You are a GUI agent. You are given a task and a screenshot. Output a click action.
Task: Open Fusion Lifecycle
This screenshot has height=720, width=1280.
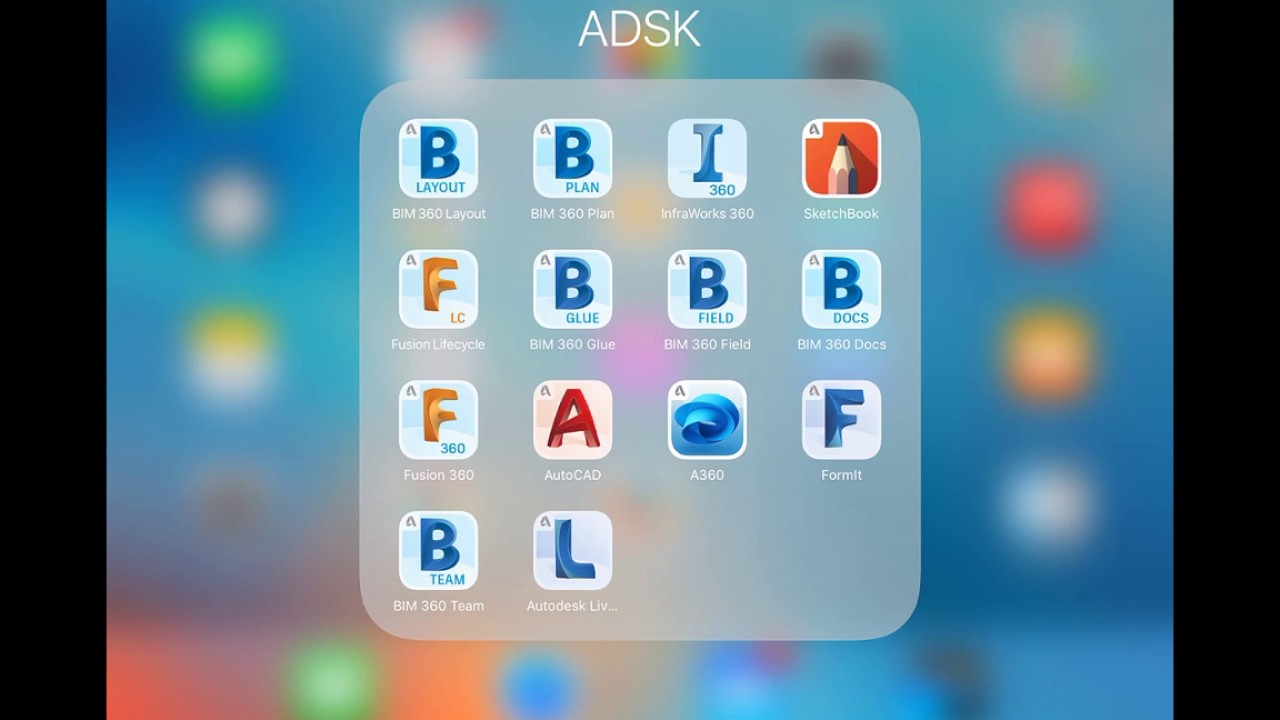coord(438,289)
